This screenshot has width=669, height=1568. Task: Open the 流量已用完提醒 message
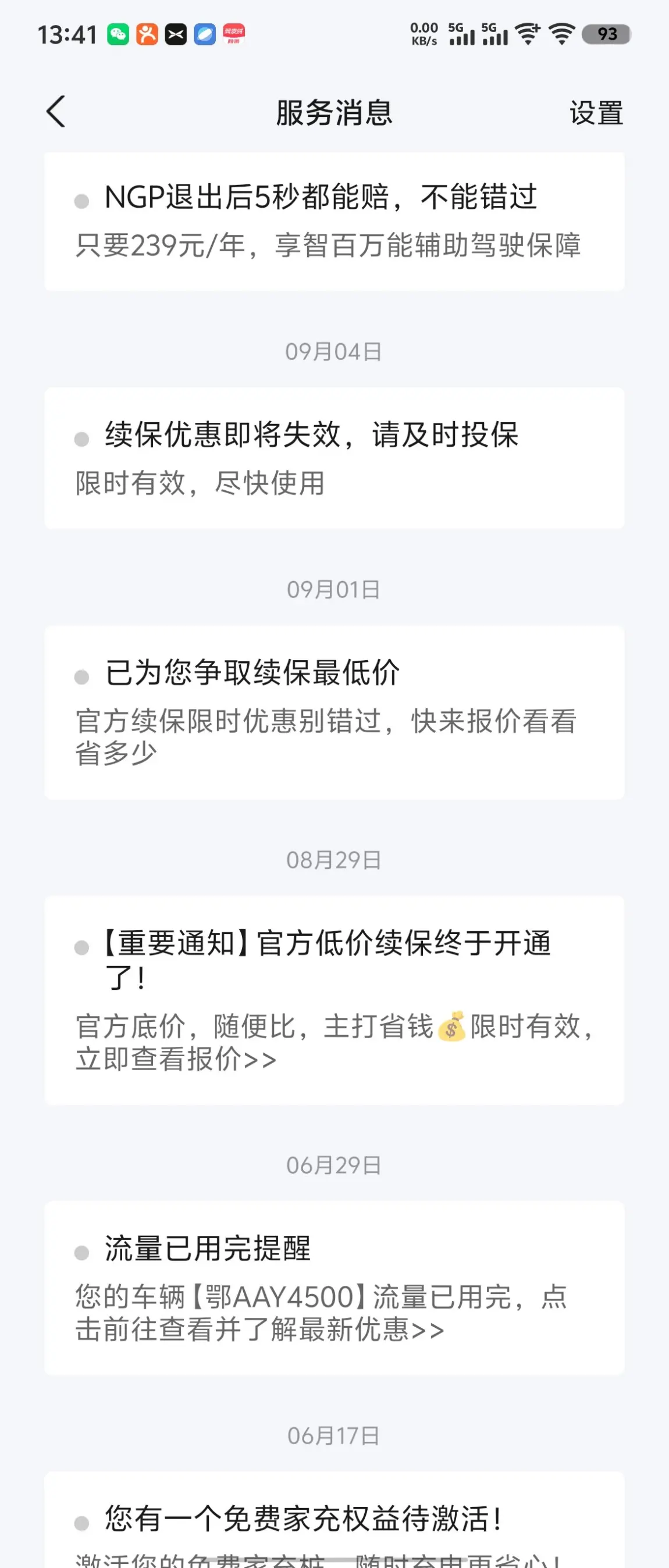tap(333, 1288)
